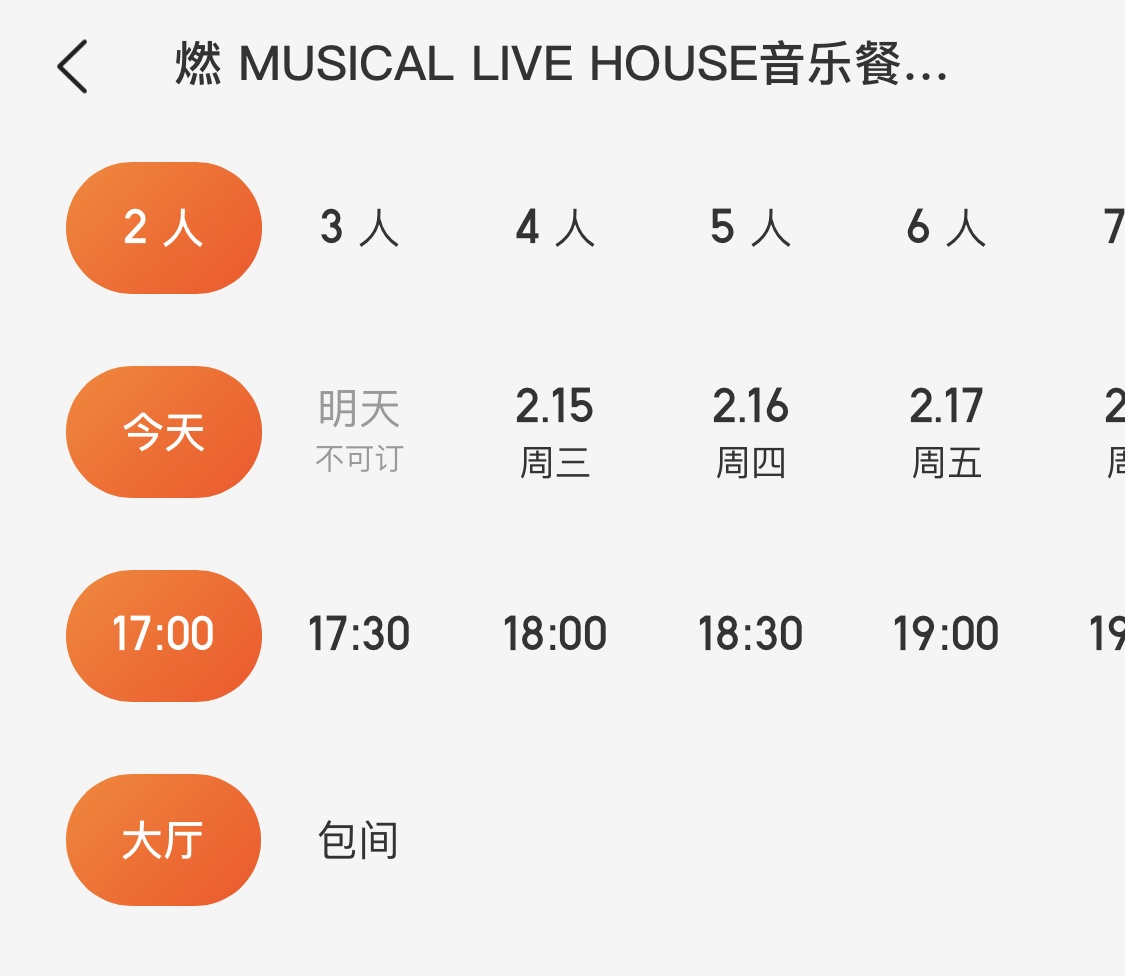Select the 19:00 time slot
Screen dimensions: 1125x976
946,635
